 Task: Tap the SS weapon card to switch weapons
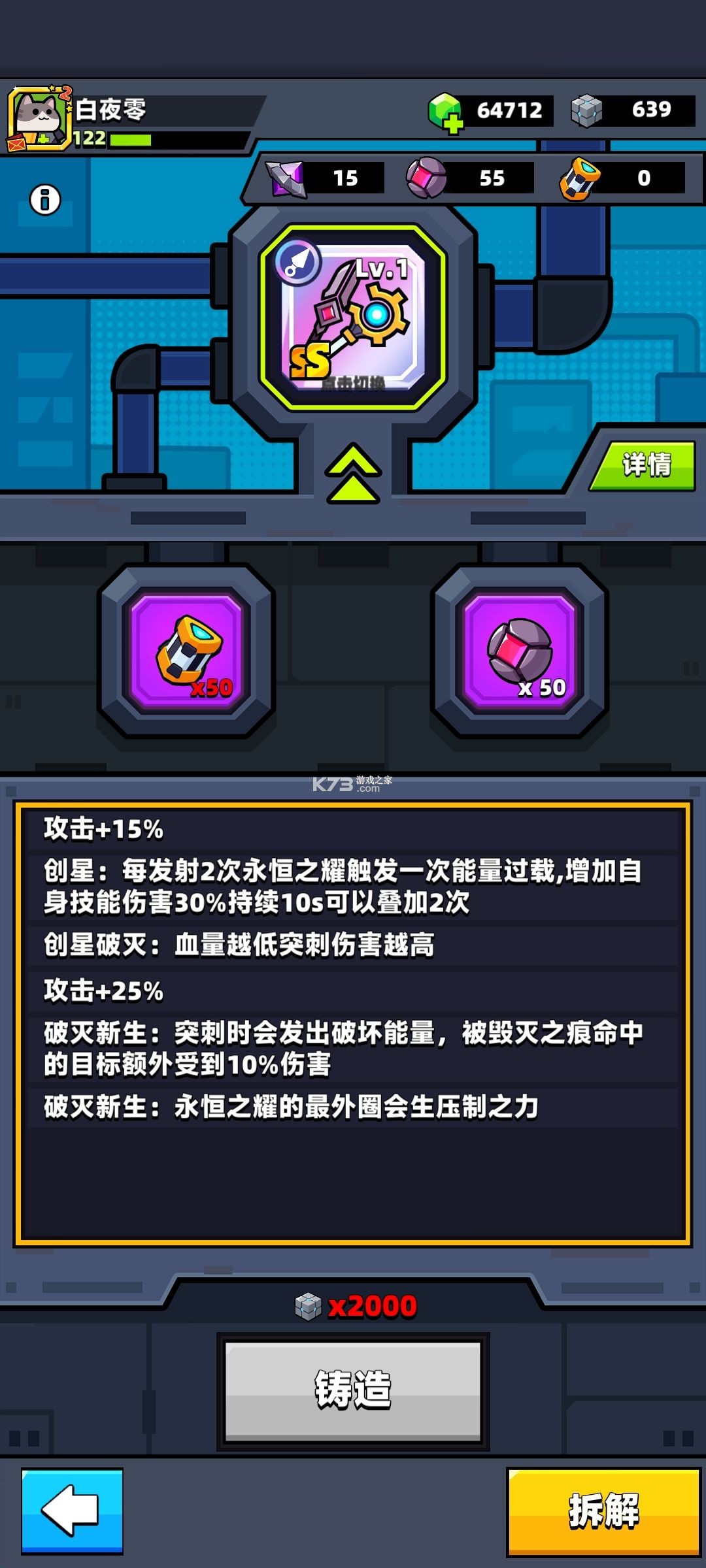click(353, 314)
